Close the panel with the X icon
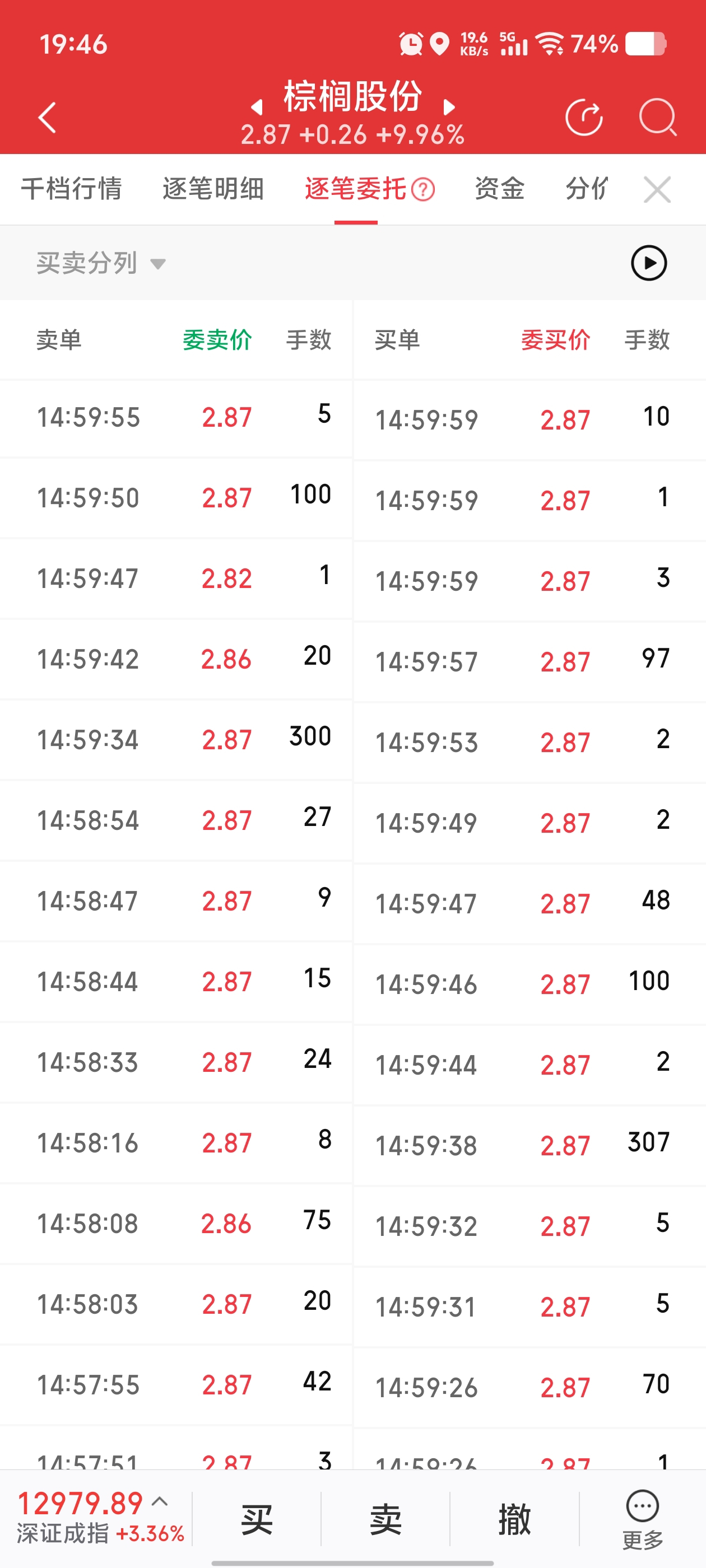This screenshot has height=1568, width=706. [x=657, y=189]
